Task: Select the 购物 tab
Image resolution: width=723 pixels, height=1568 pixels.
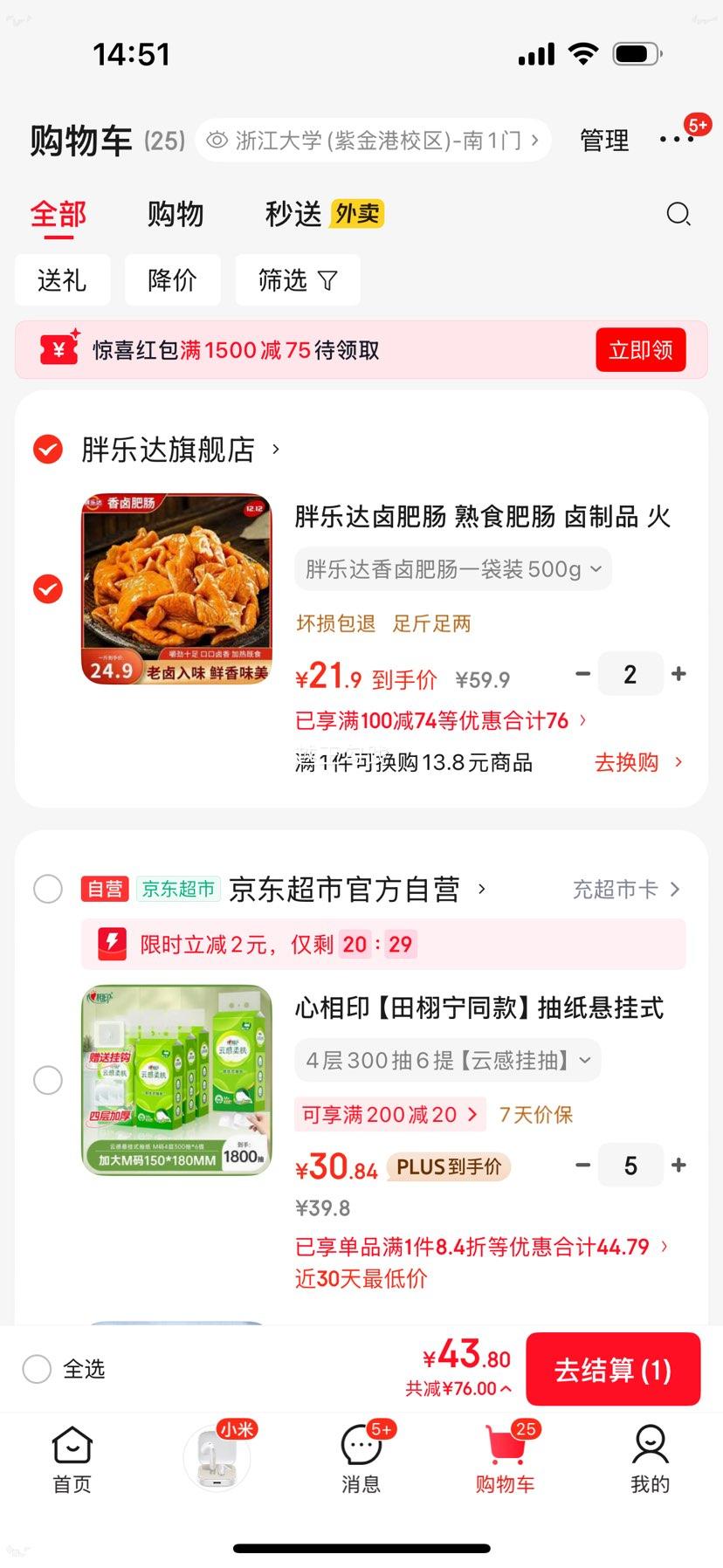Action: pos(174,214)
